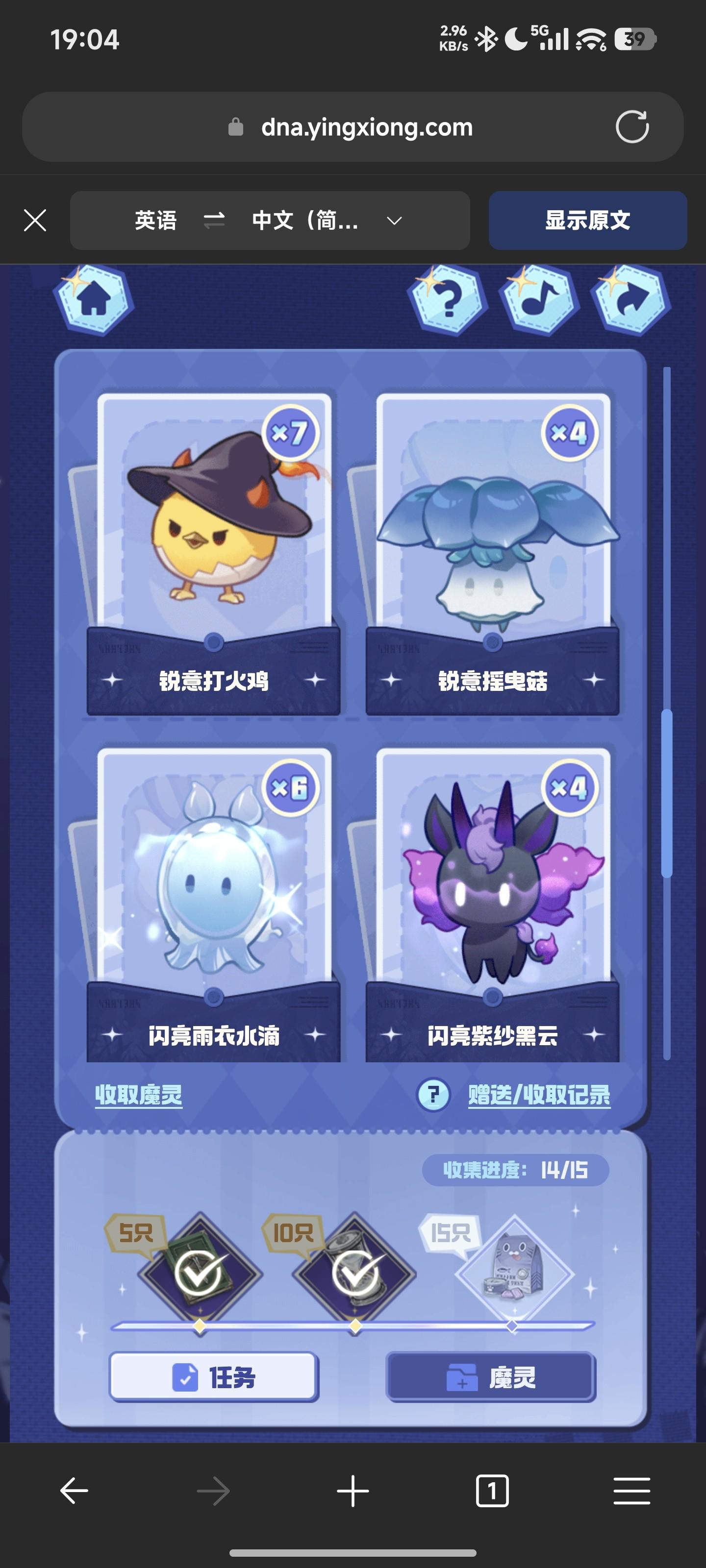Toggle the music note icon
The width and height of the screenshot is (706, 1568).
point(538,299)
